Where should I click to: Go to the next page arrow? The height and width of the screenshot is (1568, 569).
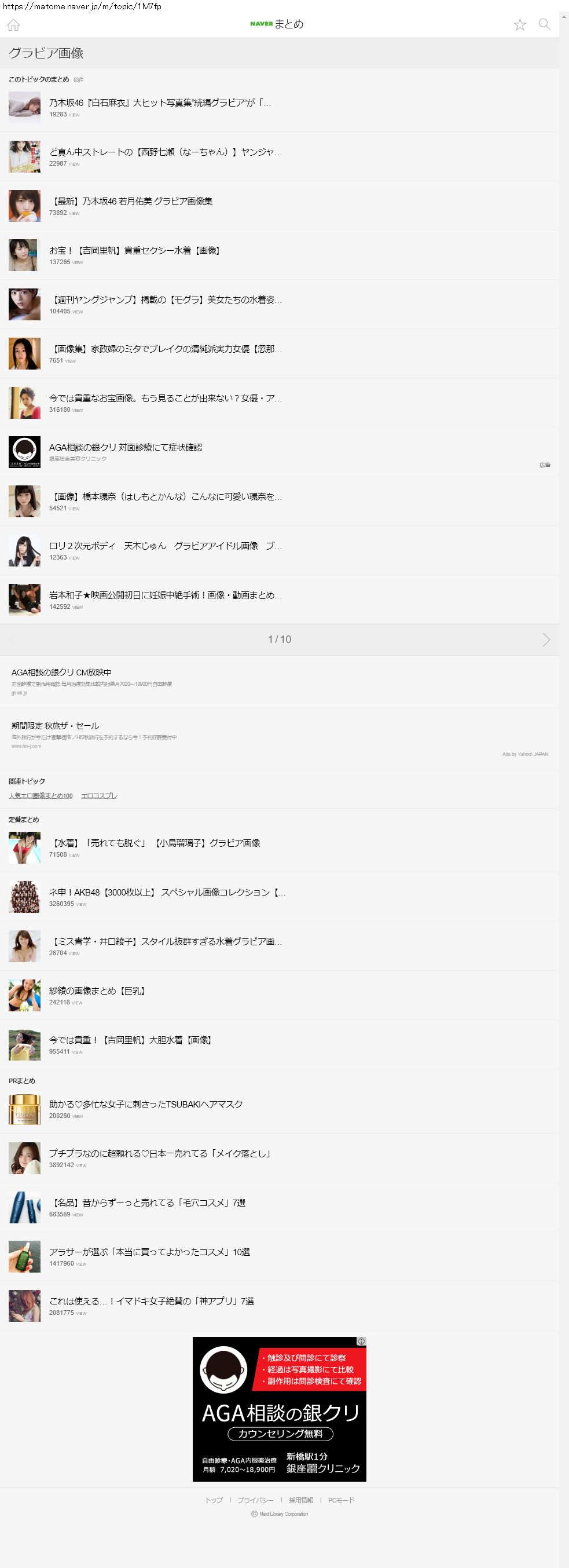tap(545, 639)
